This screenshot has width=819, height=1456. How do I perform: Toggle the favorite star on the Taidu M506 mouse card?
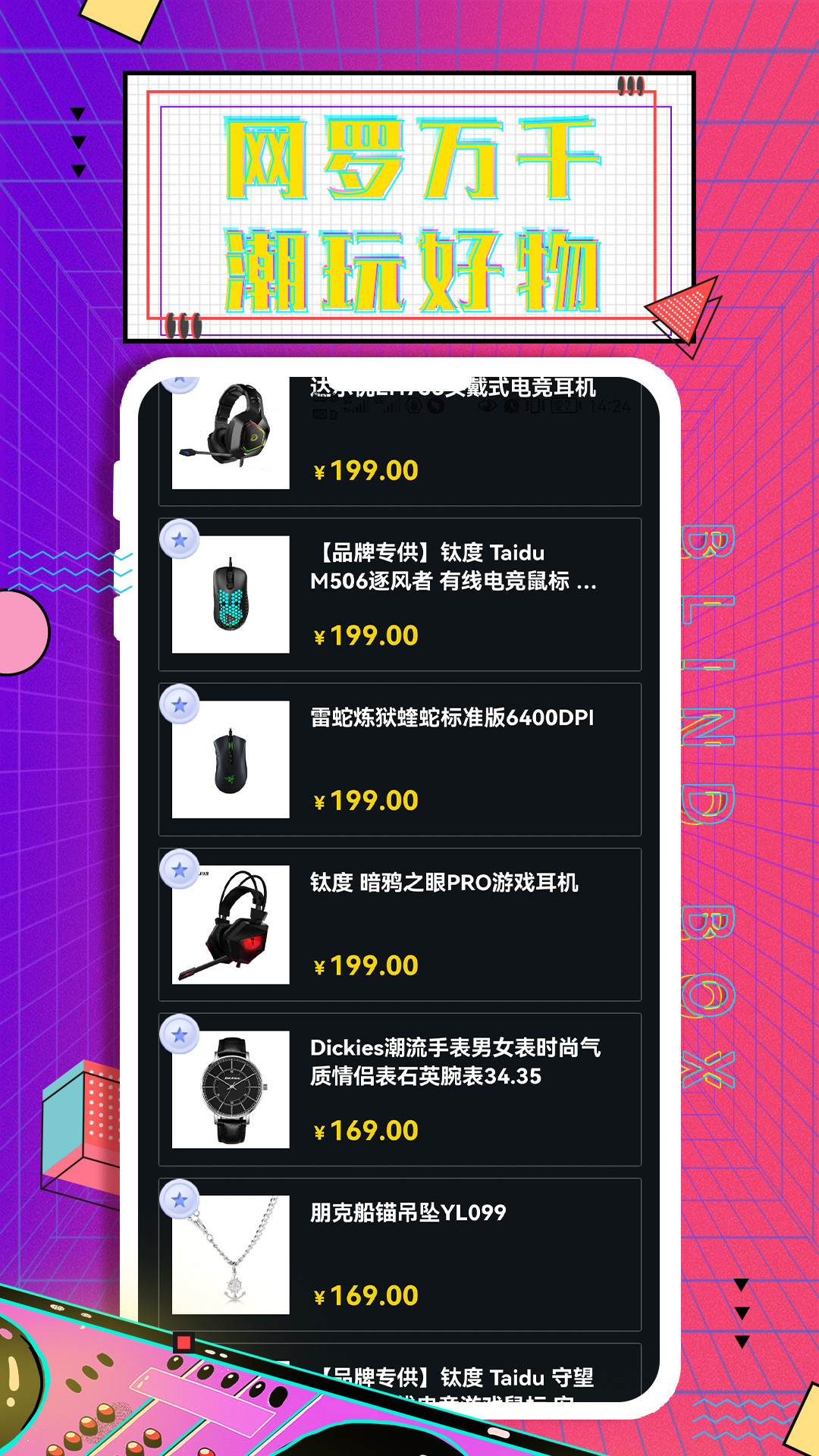coord(180,540)
